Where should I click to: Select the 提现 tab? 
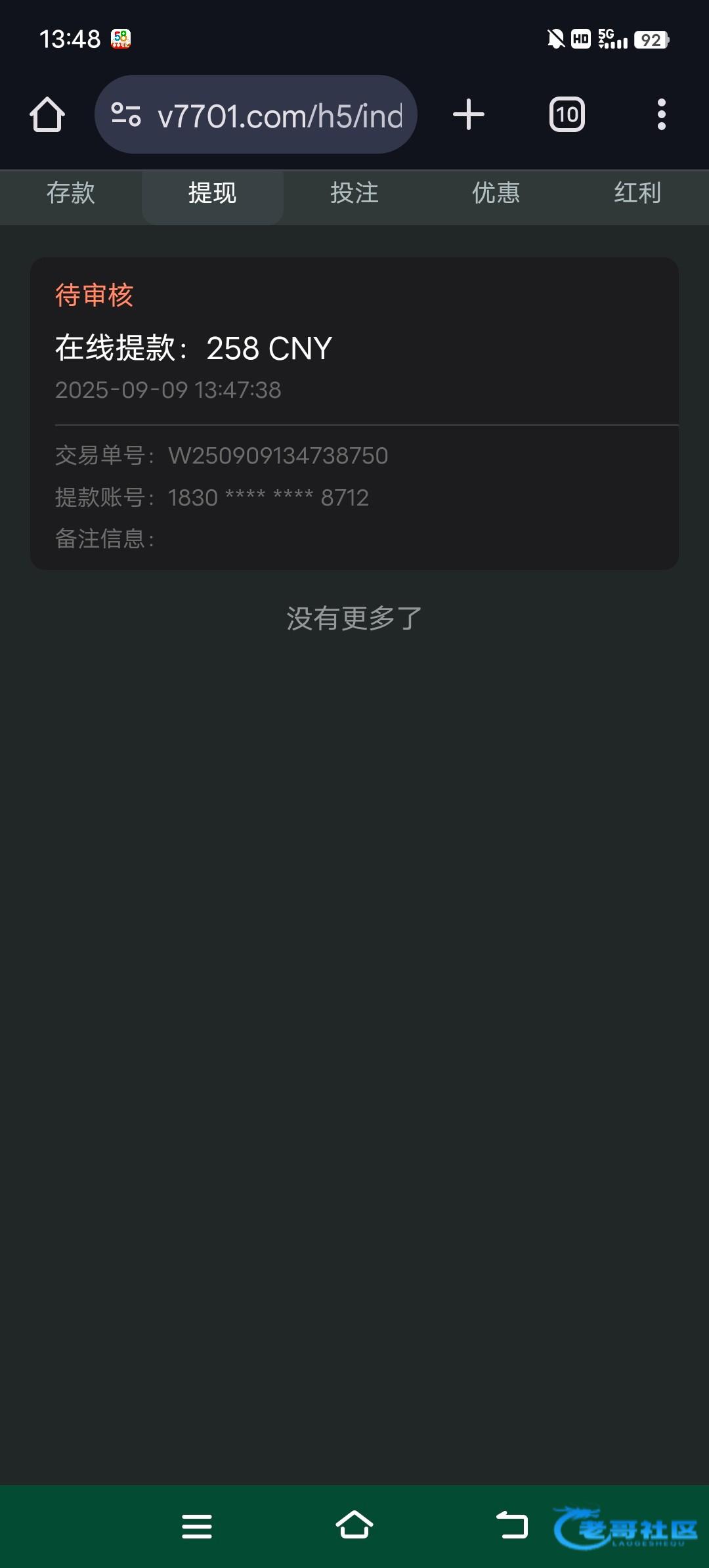click(213, 193)
